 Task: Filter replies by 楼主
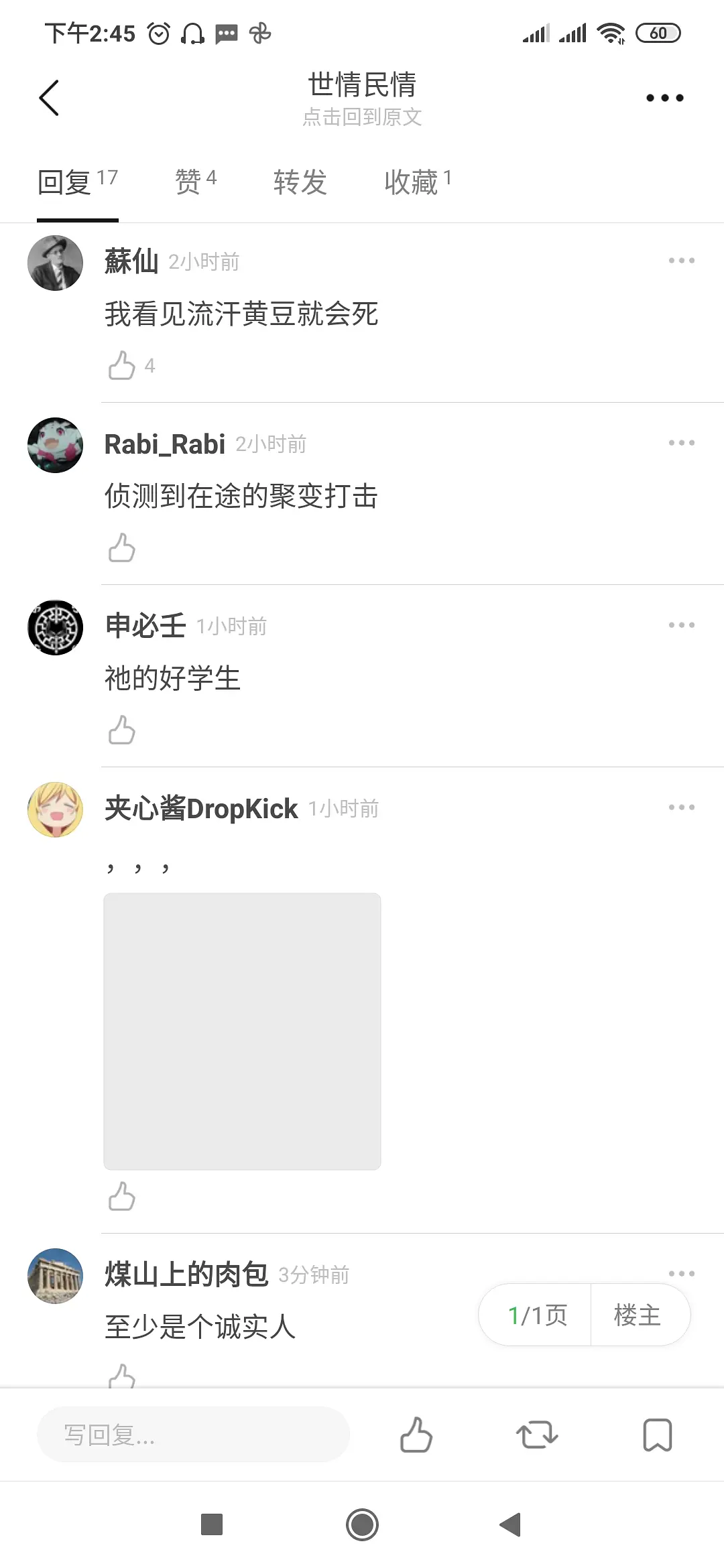638,1315
